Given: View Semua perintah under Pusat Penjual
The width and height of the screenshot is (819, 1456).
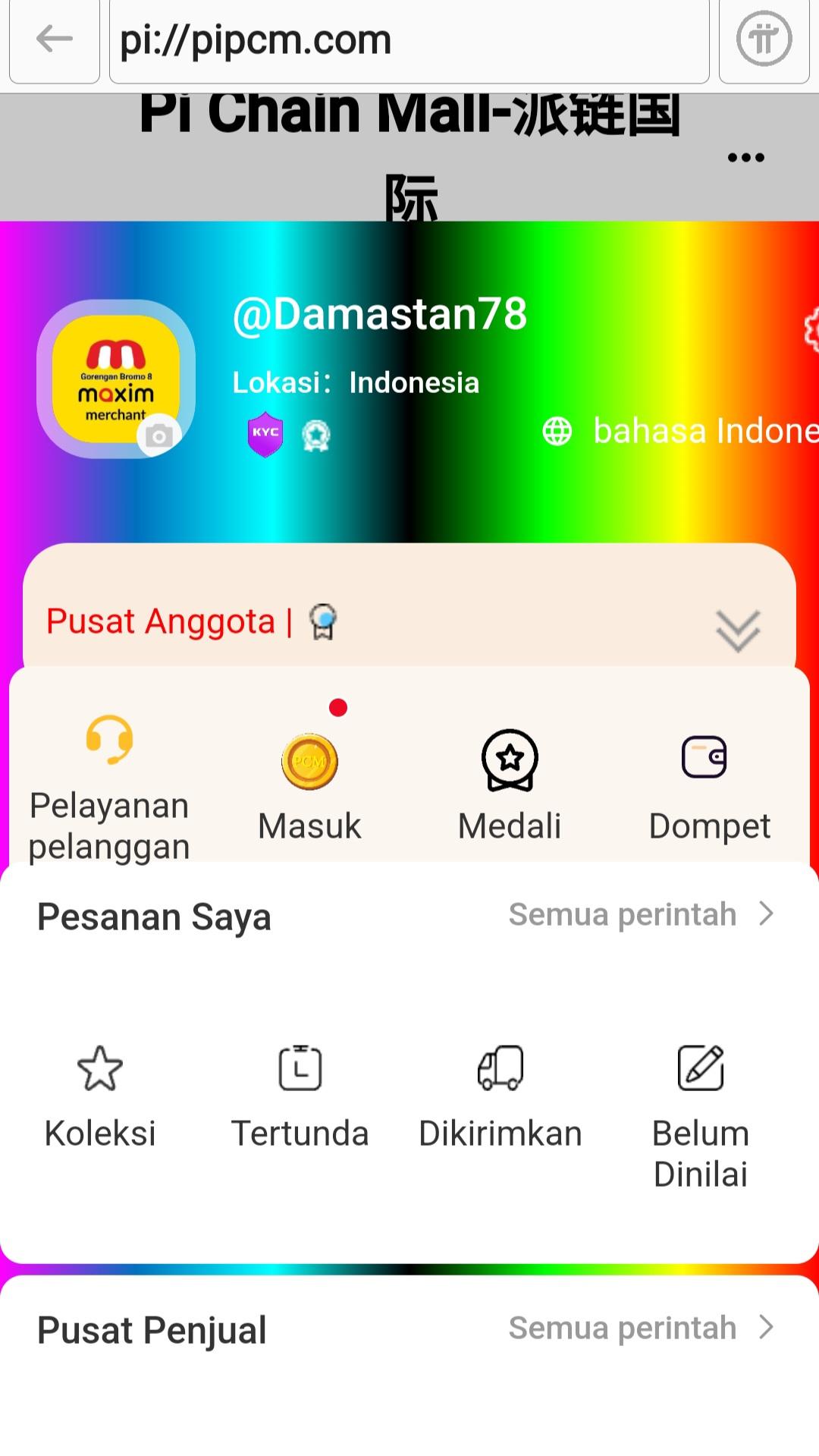Looking at the screenshot, I should [x=642, y=1329].
